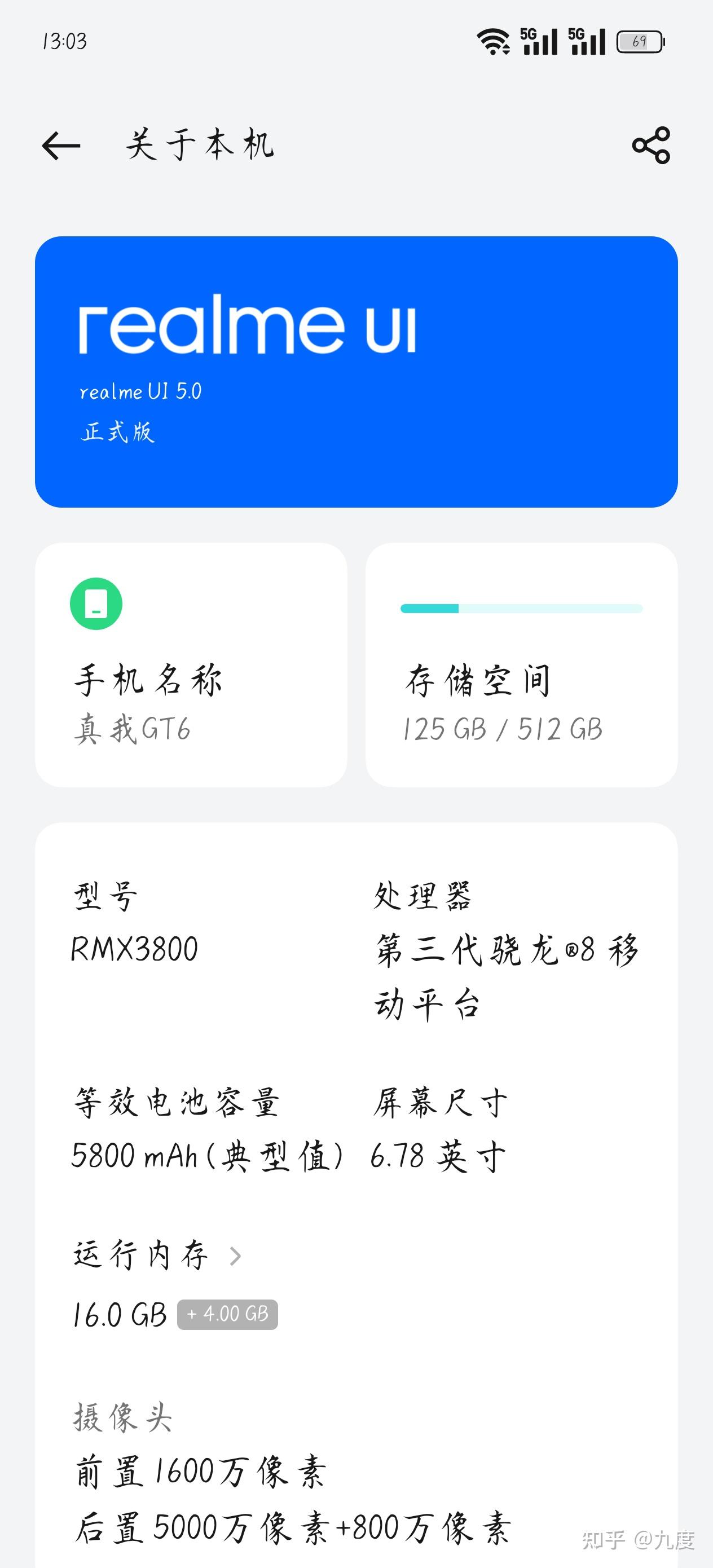Go back from 关于本机 page
Image resolution: width=713 pixels, height=1568 pixels.
[61, 146]
